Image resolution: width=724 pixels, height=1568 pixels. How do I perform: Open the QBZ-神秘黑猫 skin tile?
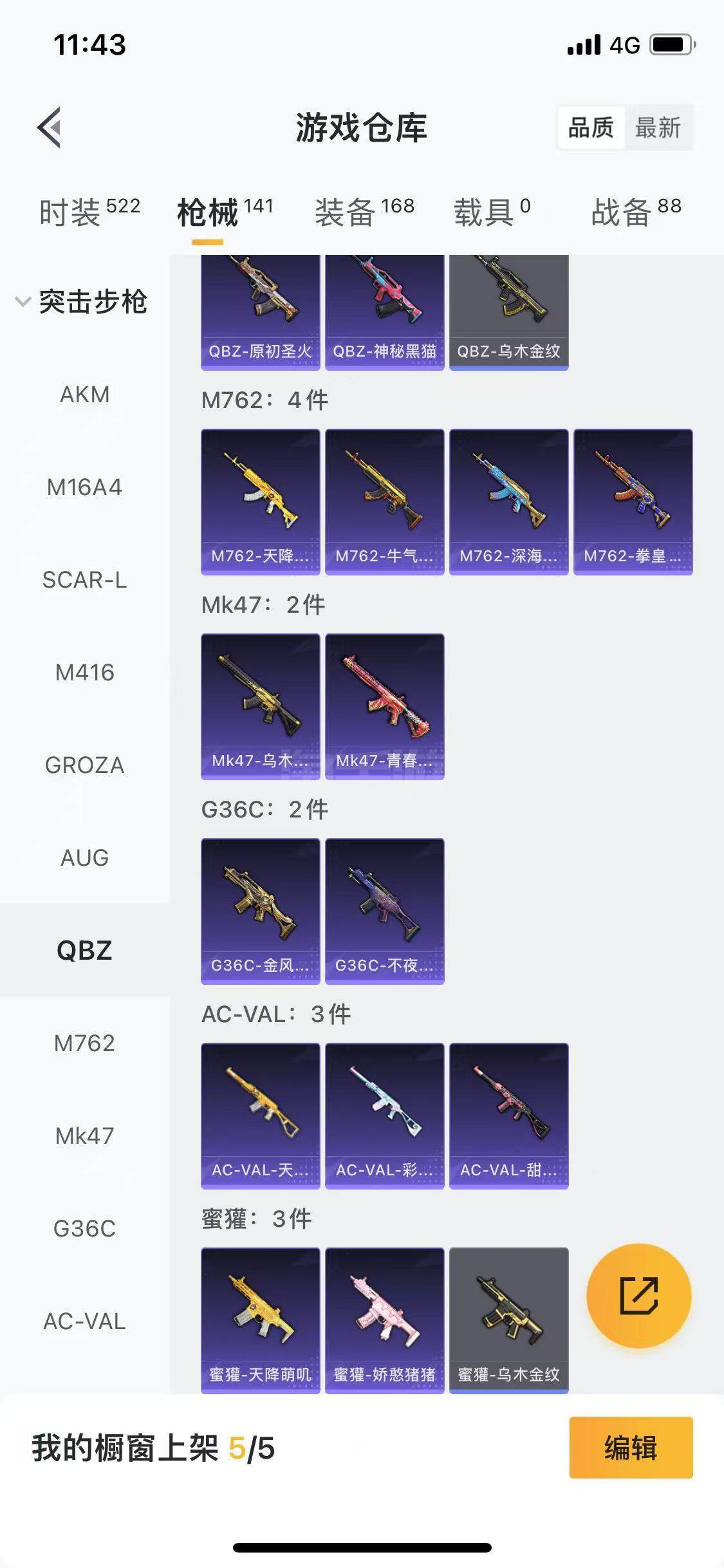[384, 312]
